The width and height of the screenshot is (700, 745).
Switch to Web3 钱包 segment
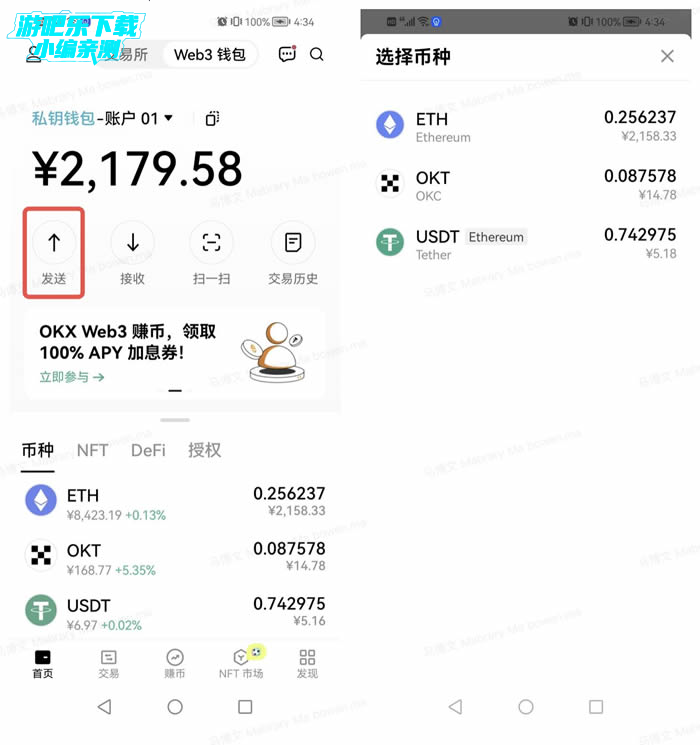(209, 55)
